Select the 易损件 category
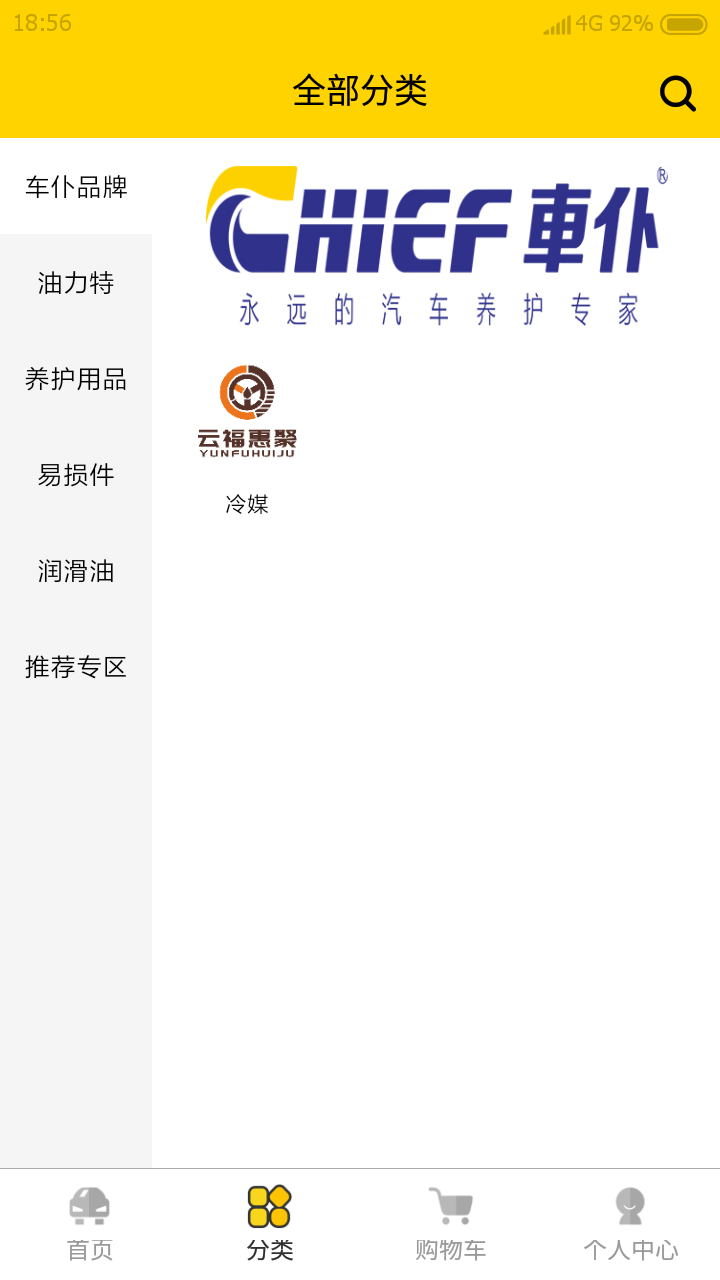The image size is (720, 1280). (75, 475)
